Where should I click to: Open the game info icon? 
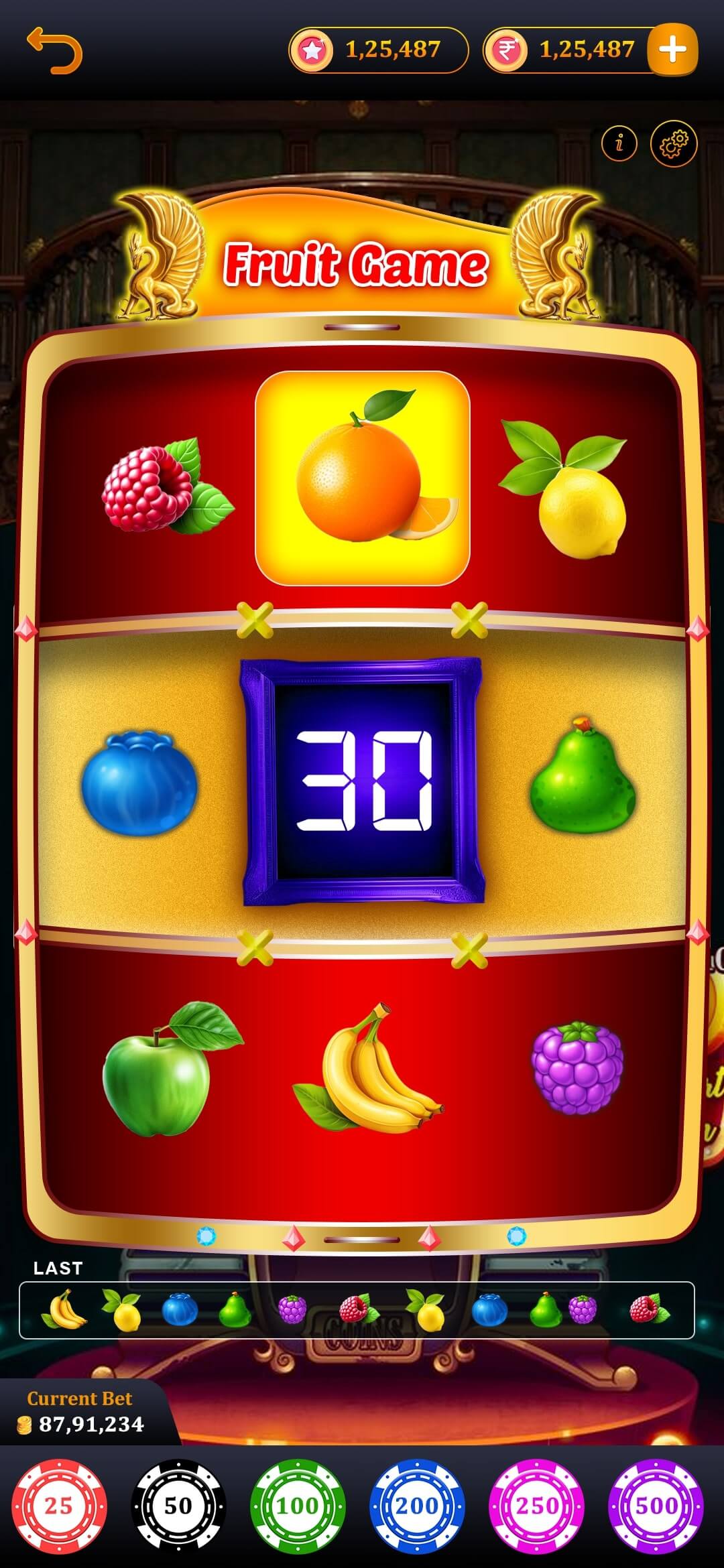coord(619,143)
